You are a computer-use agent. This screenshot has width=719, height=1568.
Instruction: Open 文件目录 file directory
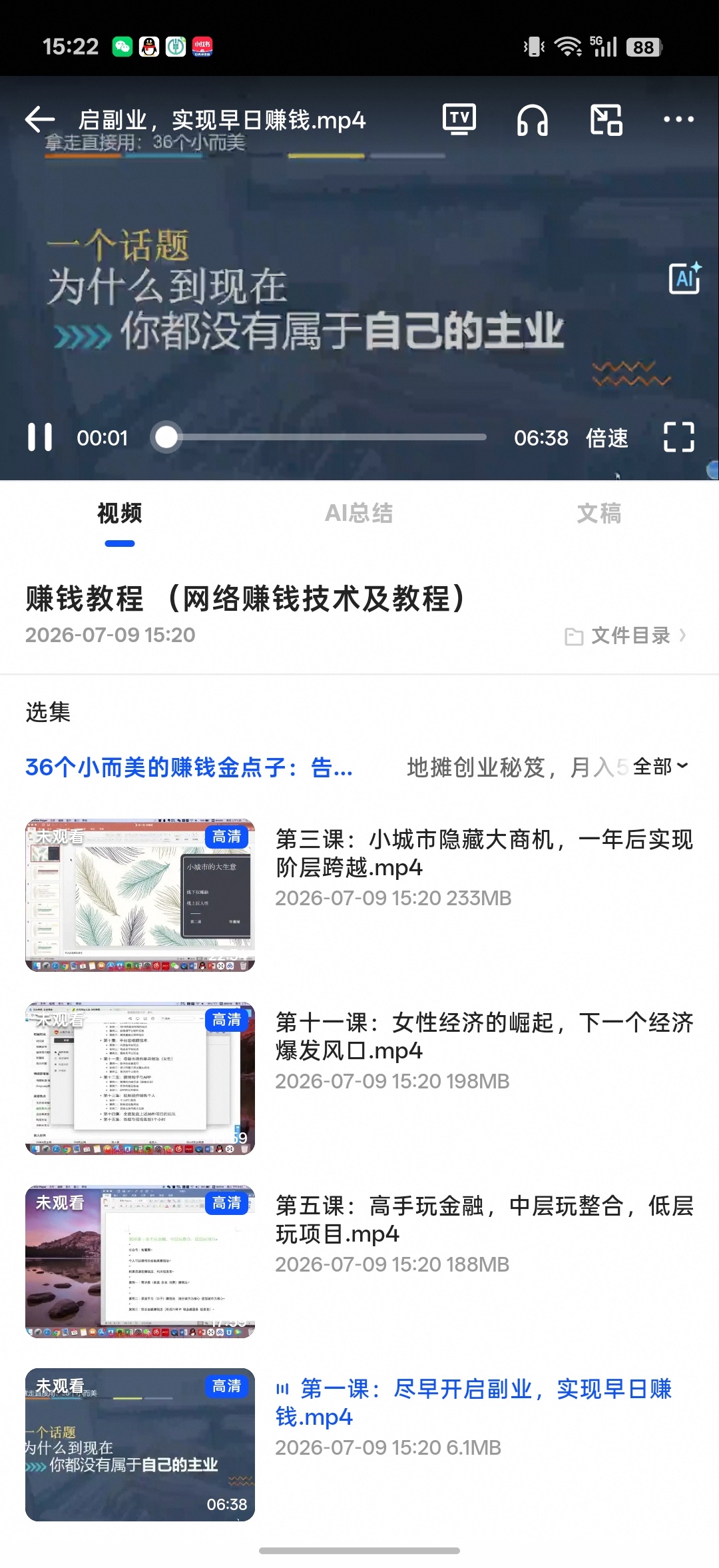625,635
